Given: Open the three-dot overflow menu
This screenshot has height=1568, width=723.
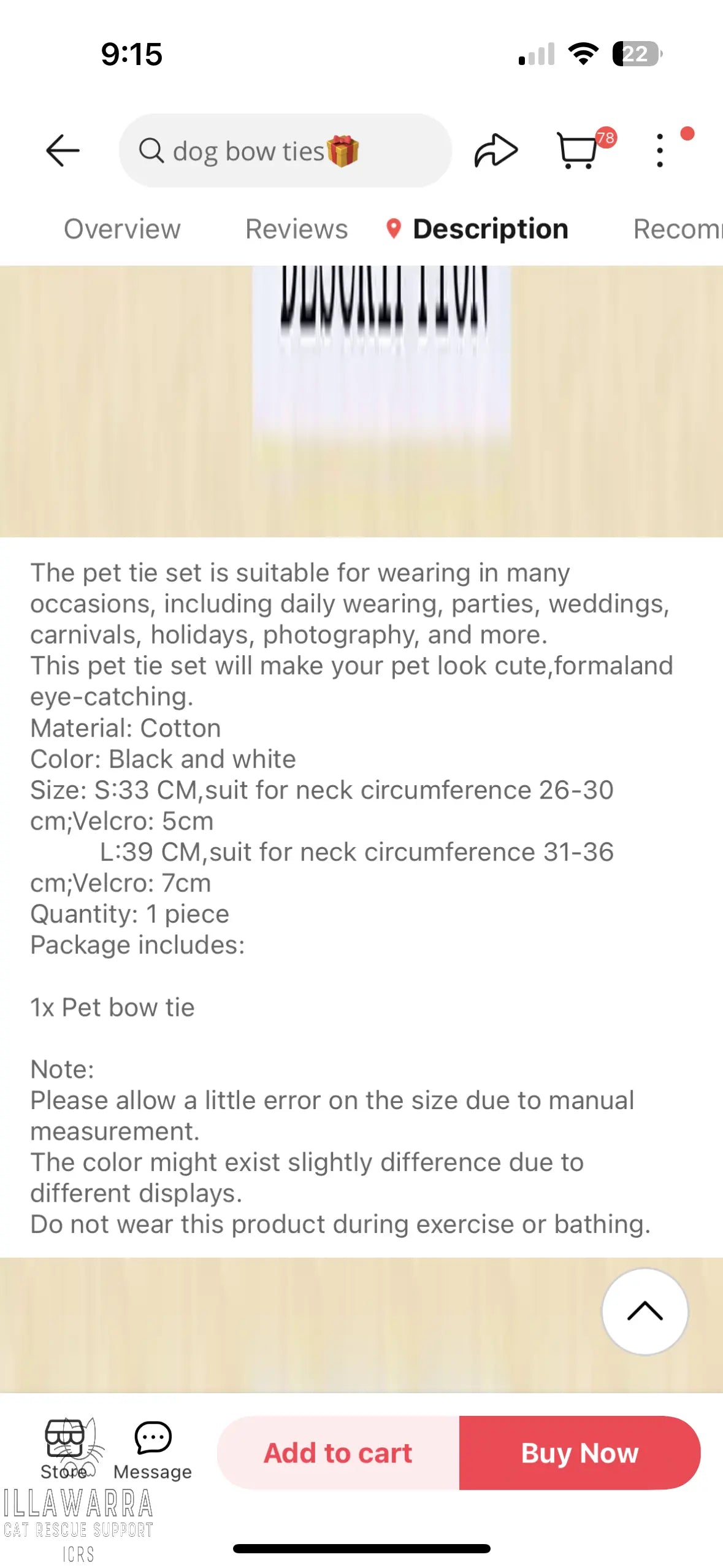Looking at the screenshot, I should pyautogui.click(x=660, y=150).
